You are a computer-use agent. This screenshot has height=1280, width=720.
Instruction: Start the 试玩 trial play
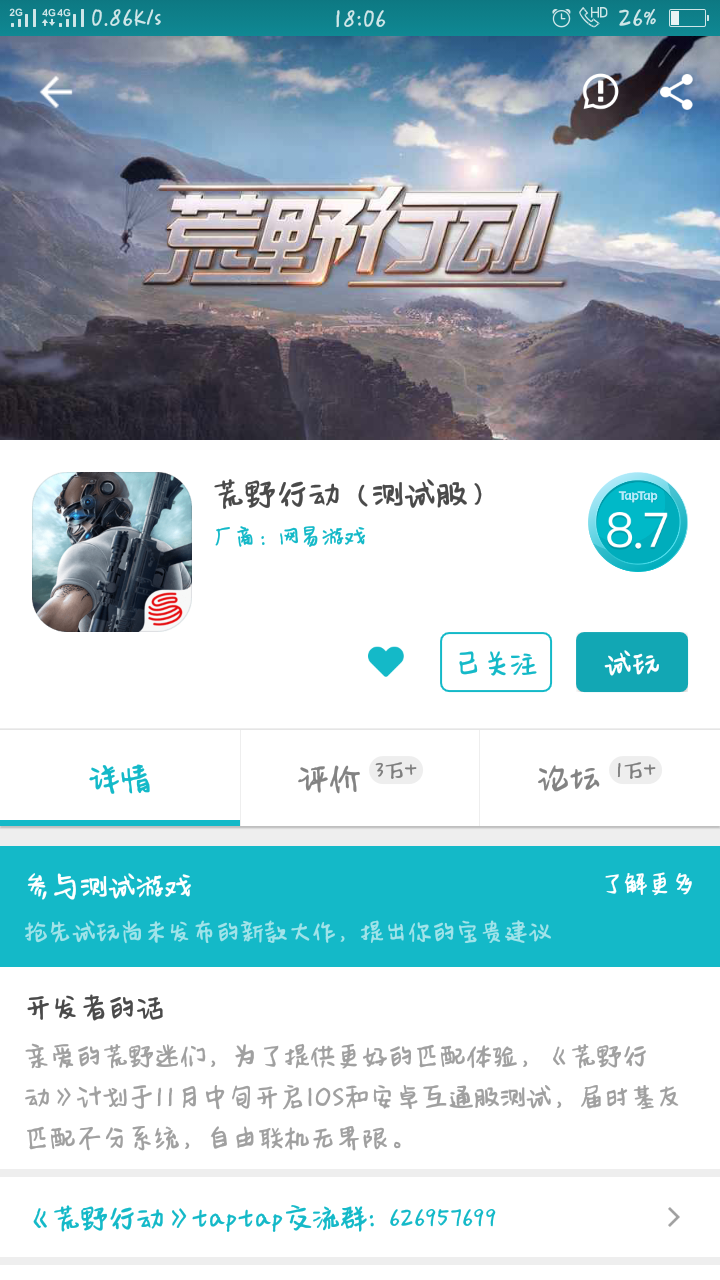[631, 662]
